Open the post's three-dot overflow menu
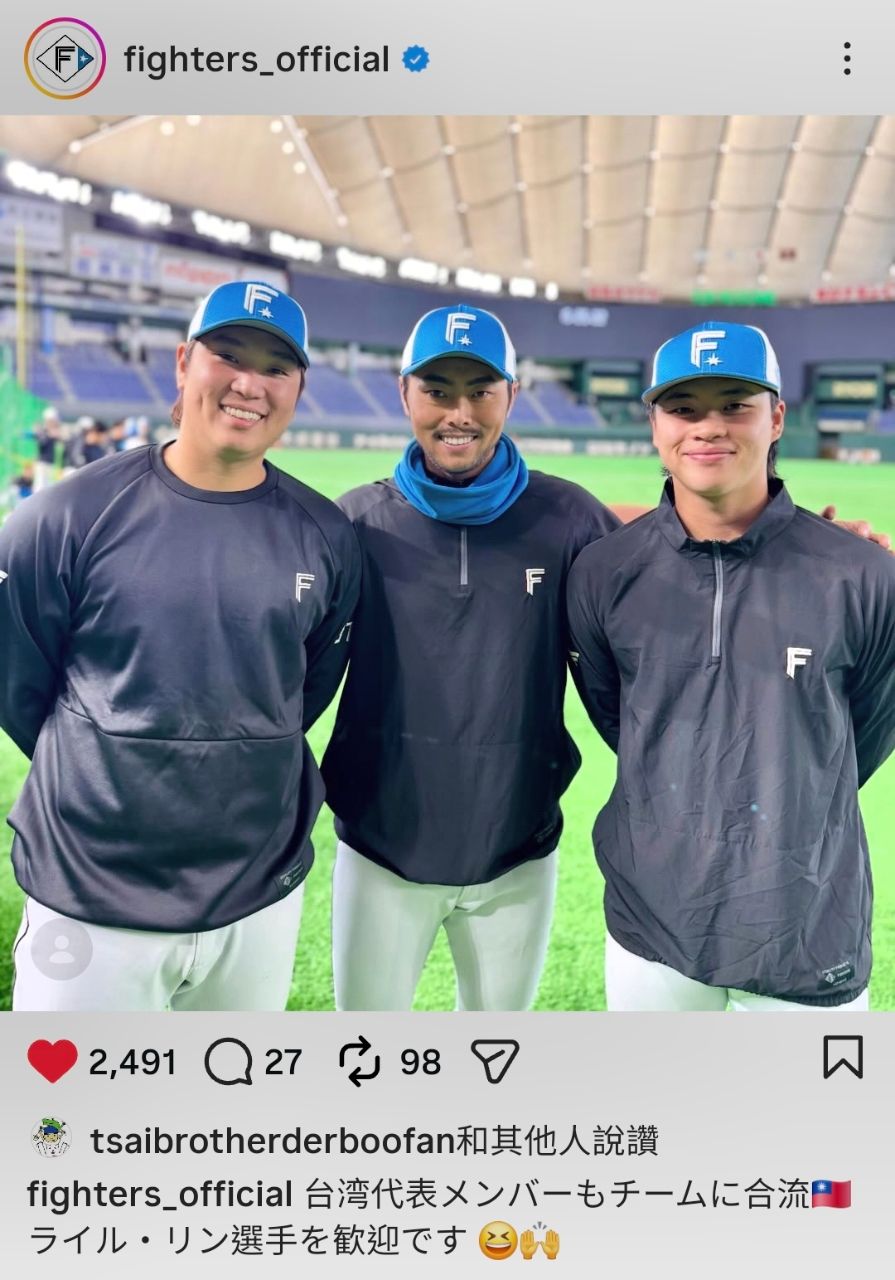This screenshot has height=1280, width=895. click(x=847, y=59)
